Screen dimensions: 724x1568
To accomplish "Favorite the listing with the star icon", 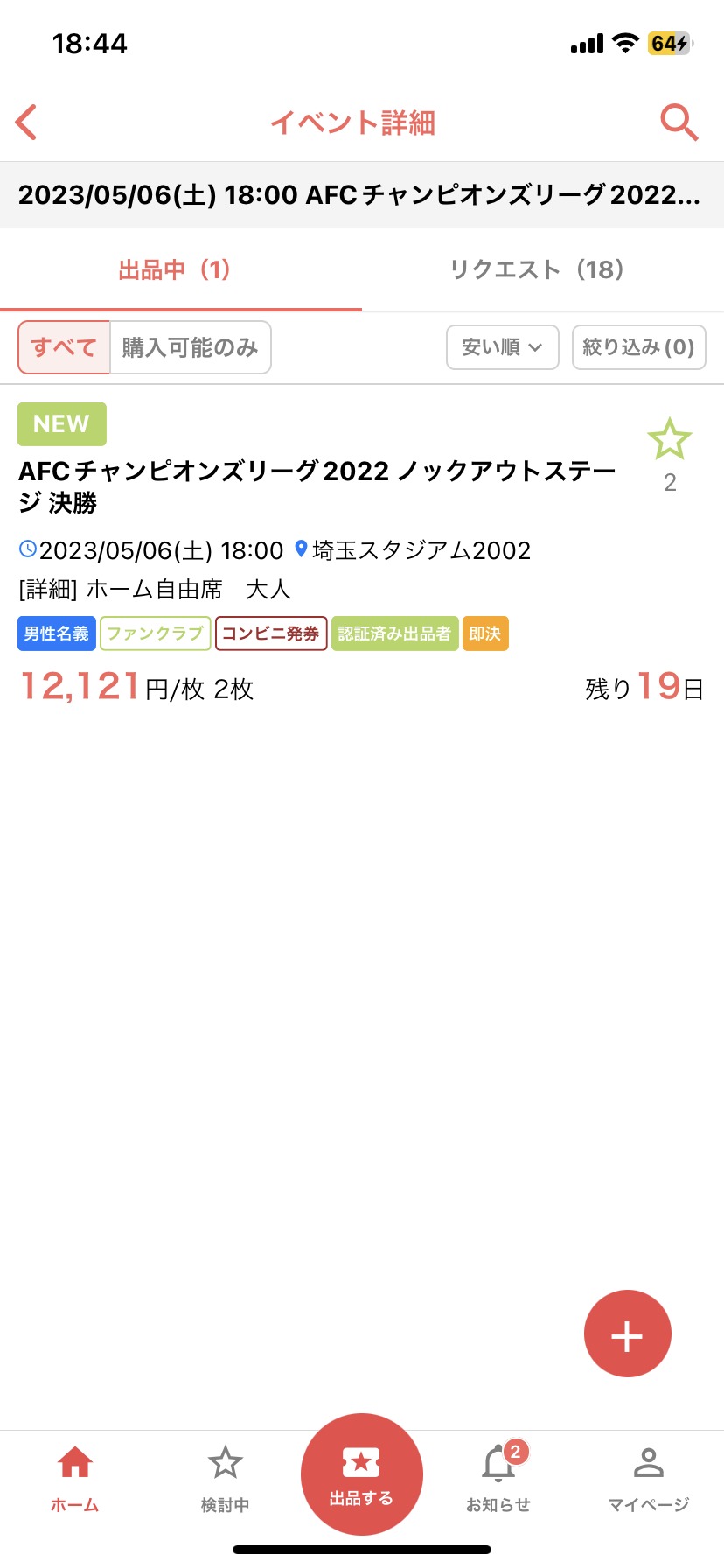I will coord(669,439).
